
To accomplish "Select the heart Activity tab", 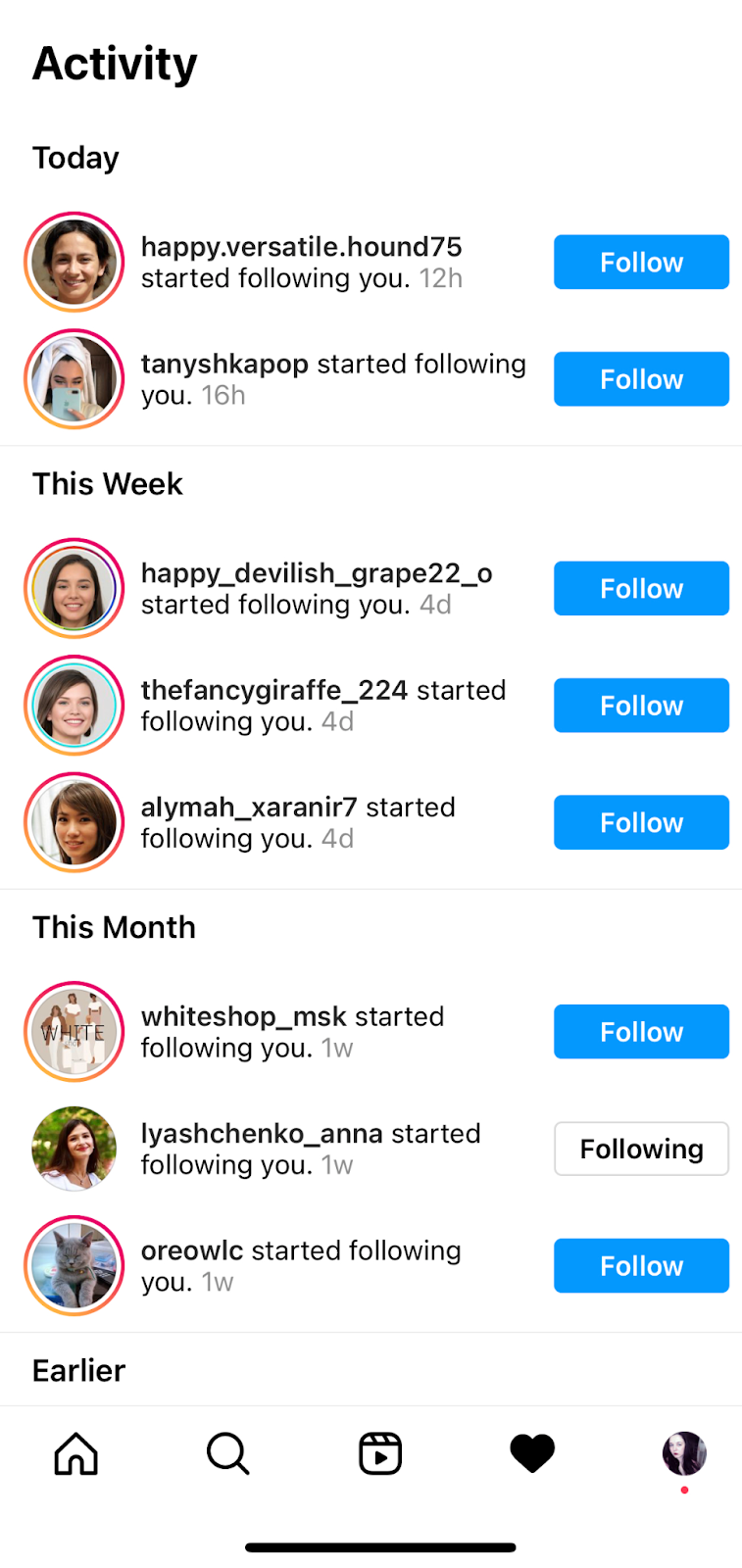I will (x=532, y=1453).
